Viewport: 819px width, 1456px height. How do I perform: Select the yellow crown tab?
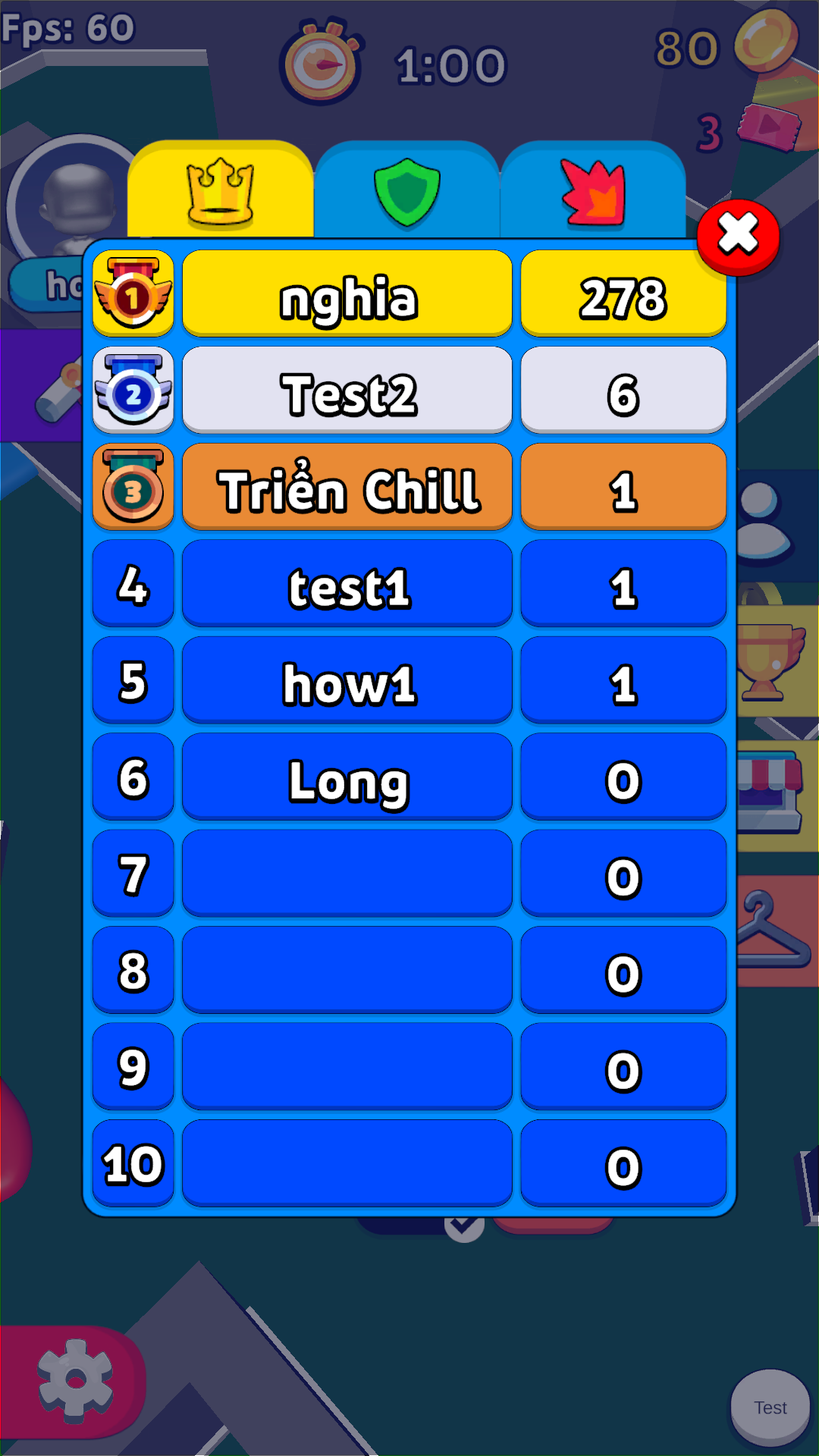tap(221, 190)
